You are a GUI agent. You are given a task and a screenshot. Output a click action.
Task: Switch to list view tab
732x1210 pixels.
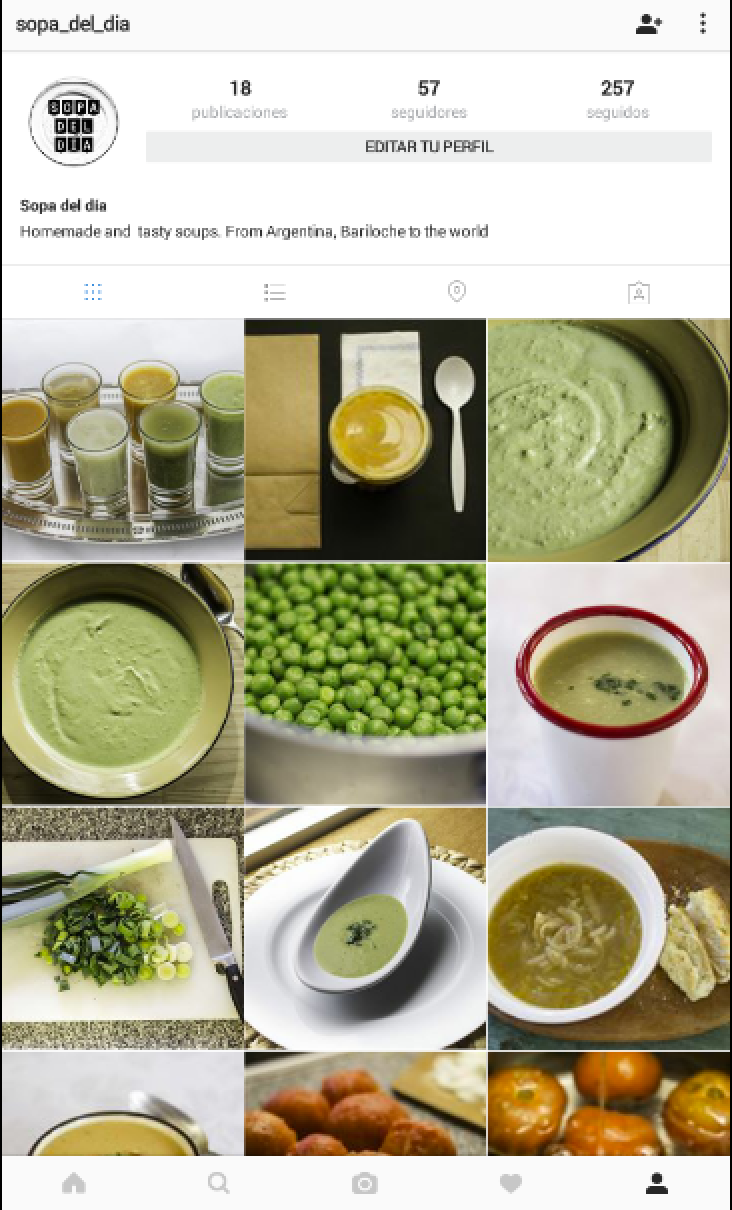point(275,292)
